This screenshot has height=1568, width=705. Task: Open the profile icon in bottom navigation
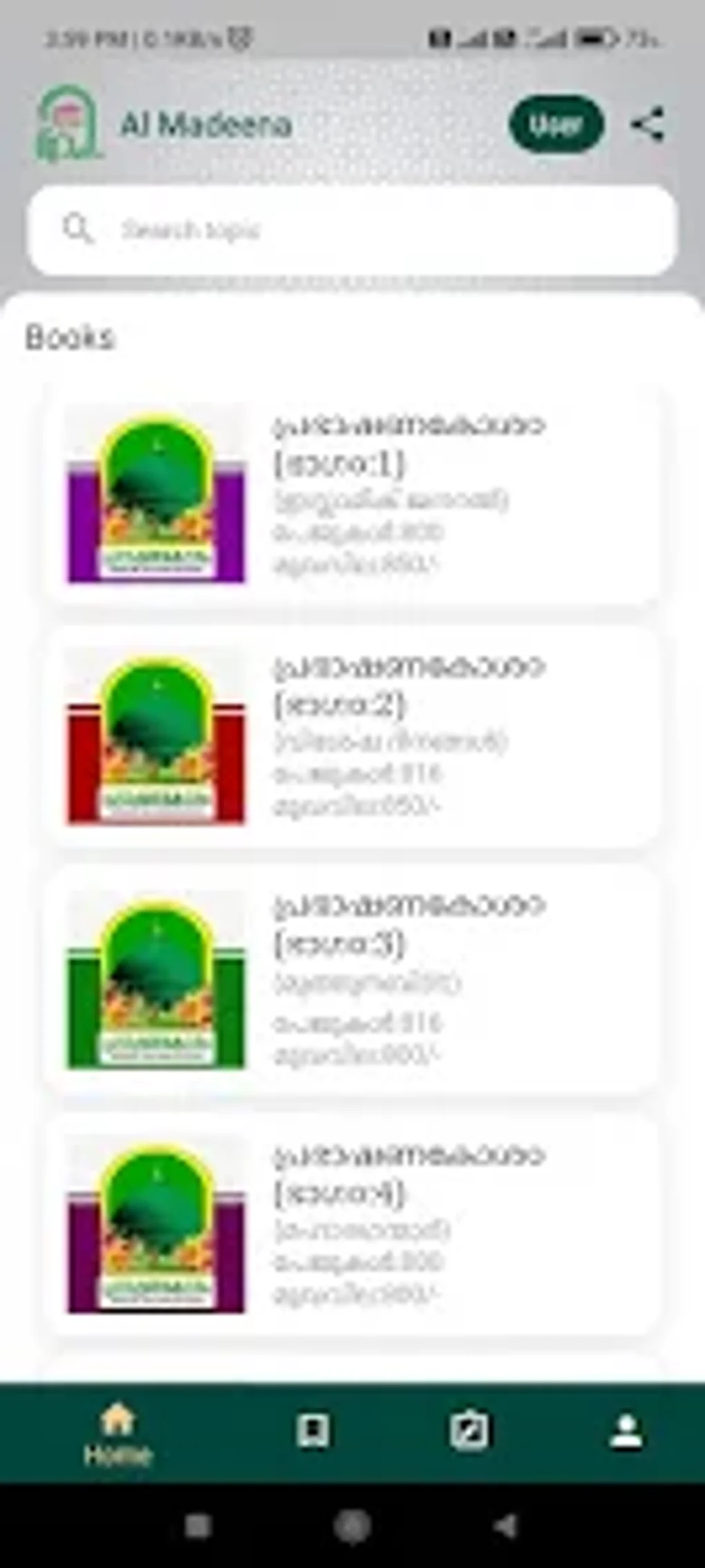627,1428
